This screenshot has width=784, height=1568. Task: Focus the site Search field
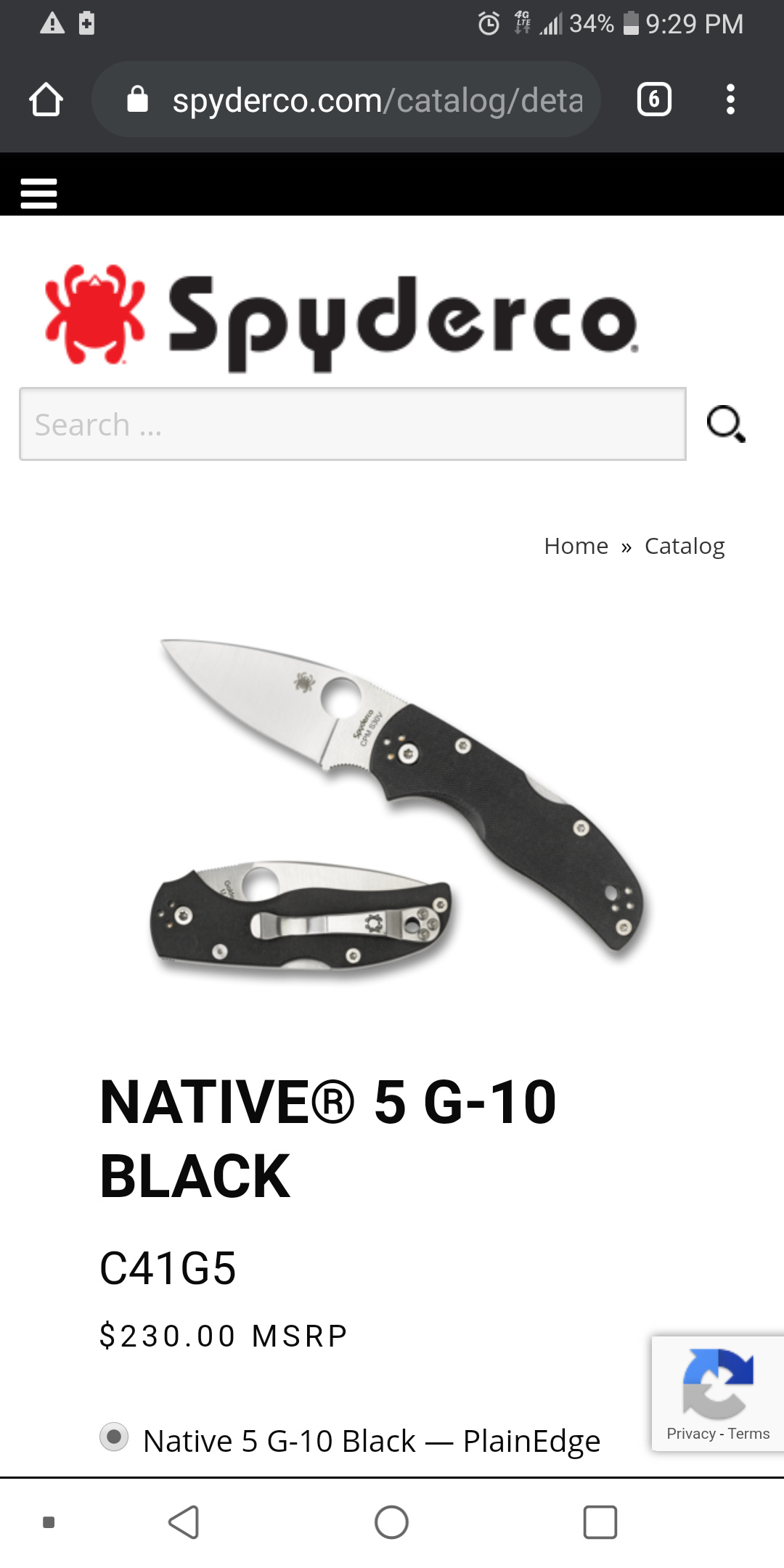[x=353, y=424]
